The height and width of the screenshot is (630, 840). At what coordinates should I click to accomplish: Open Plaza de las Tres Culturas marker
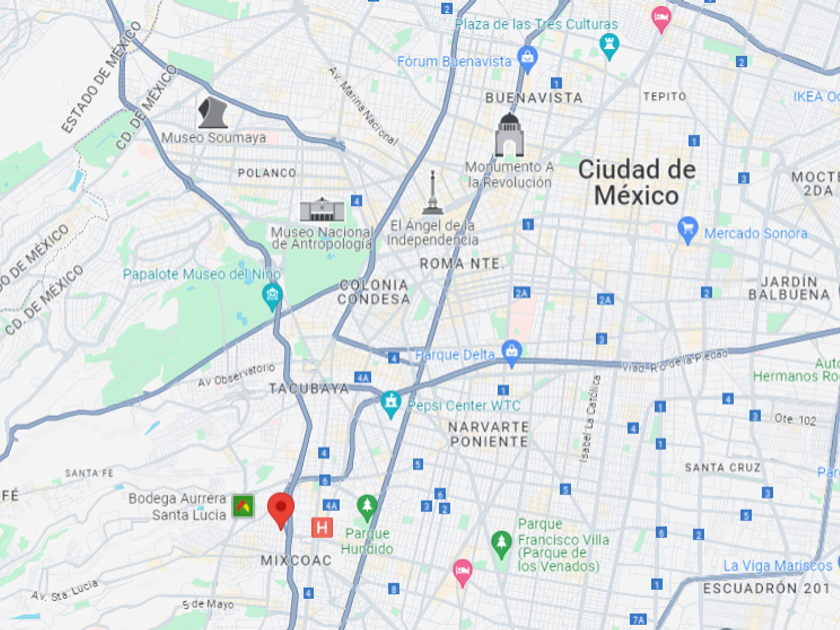click(x=609, y=47)
